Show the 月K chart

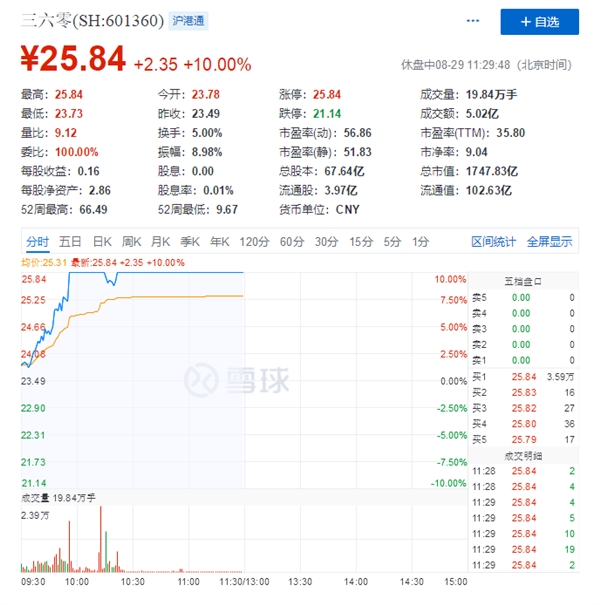[161, 241]
